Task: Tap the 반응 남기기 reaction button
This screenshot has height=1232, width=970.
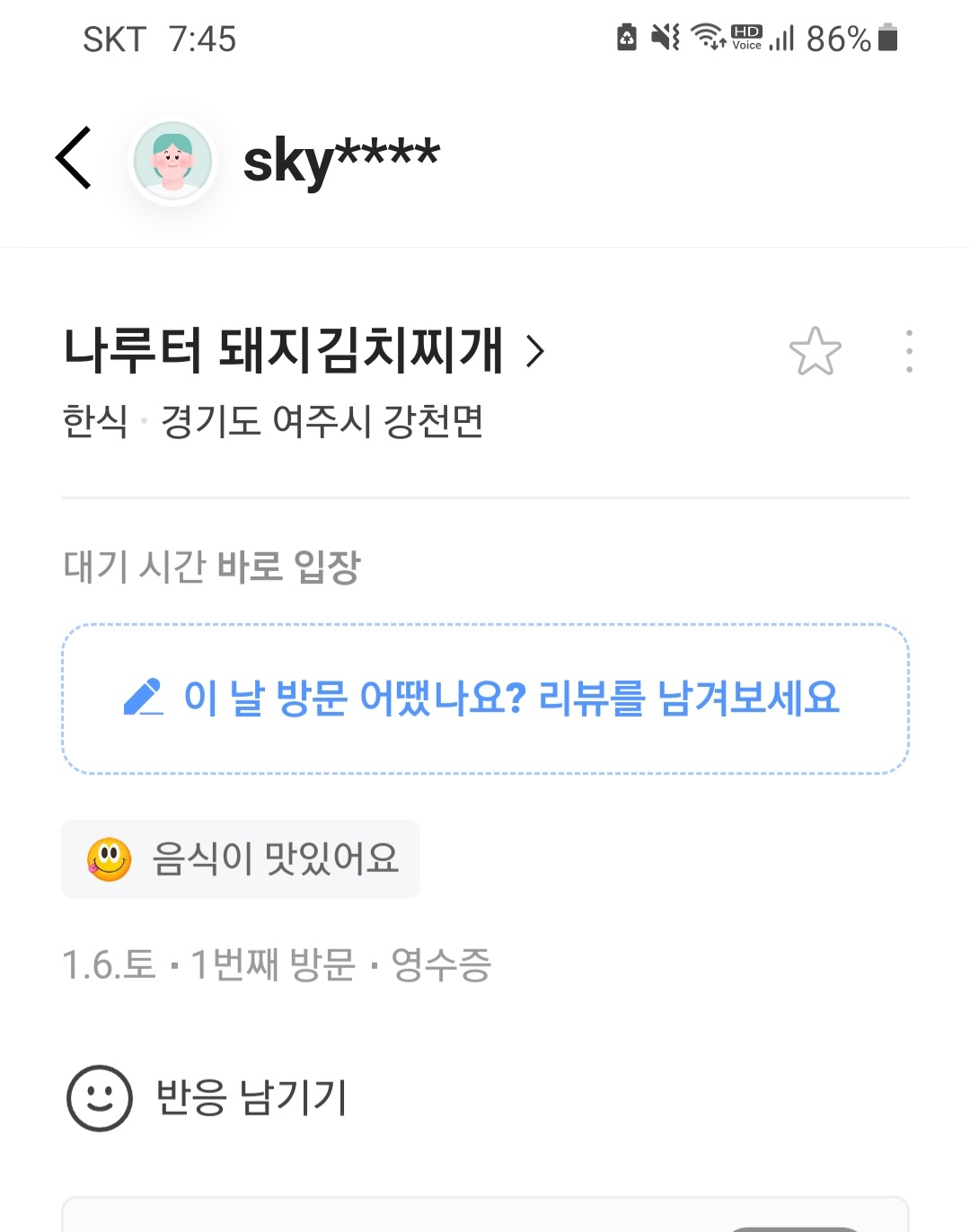Action: 208,1097
